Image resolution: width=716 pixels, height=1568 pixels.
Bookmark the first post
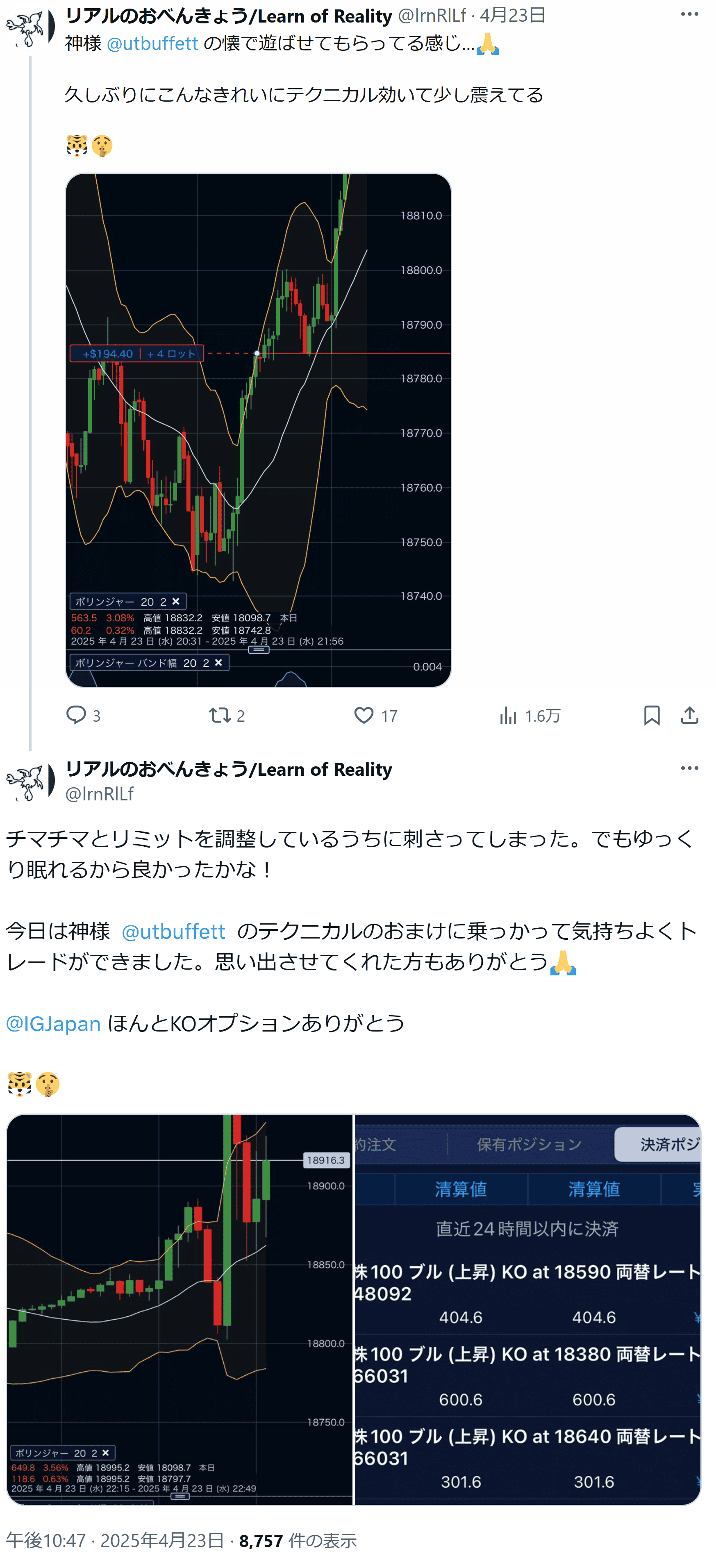point(652,715)
